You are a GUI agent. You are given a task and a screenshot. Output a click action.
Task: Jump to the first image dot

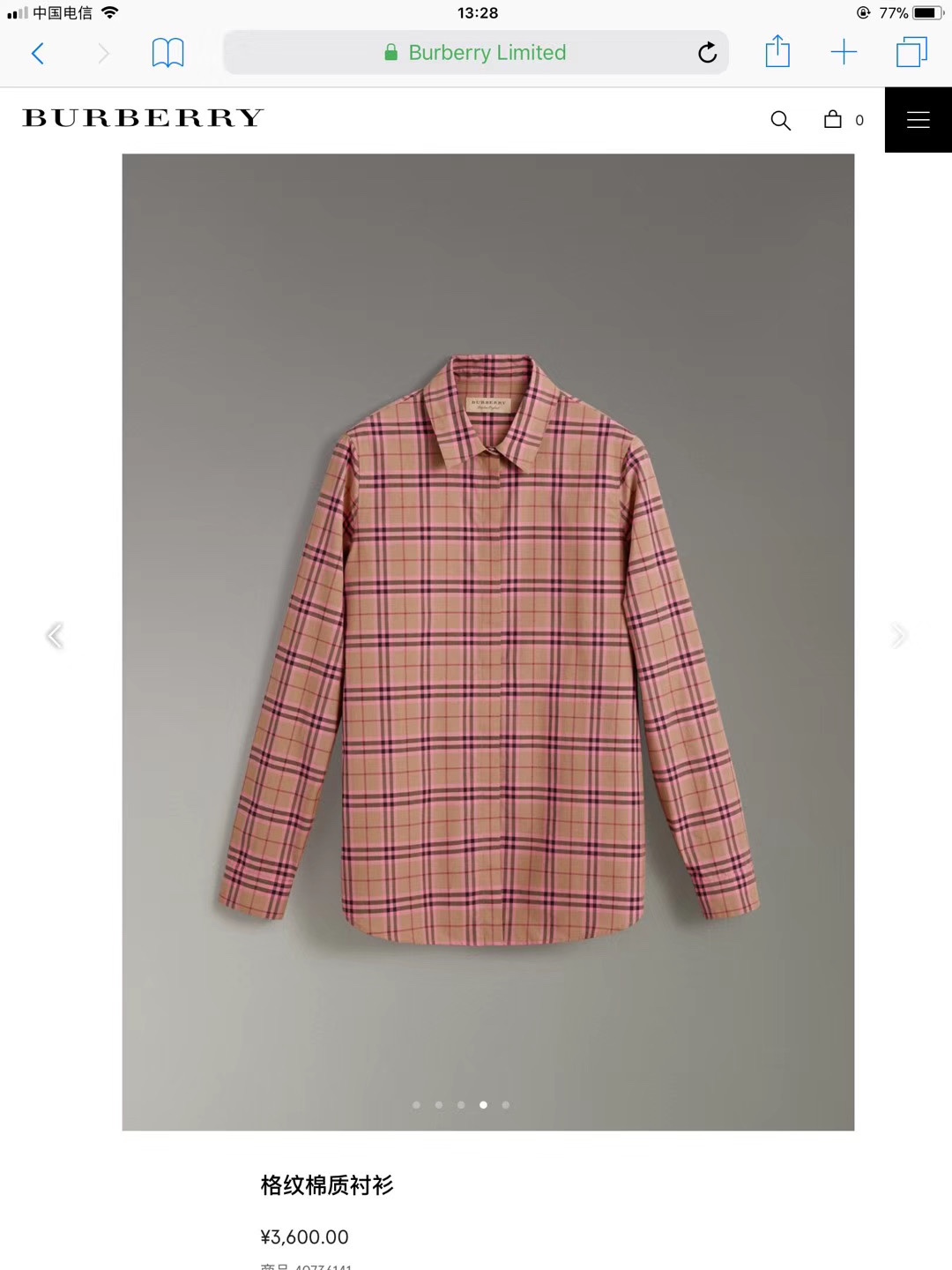(416, 1104)
